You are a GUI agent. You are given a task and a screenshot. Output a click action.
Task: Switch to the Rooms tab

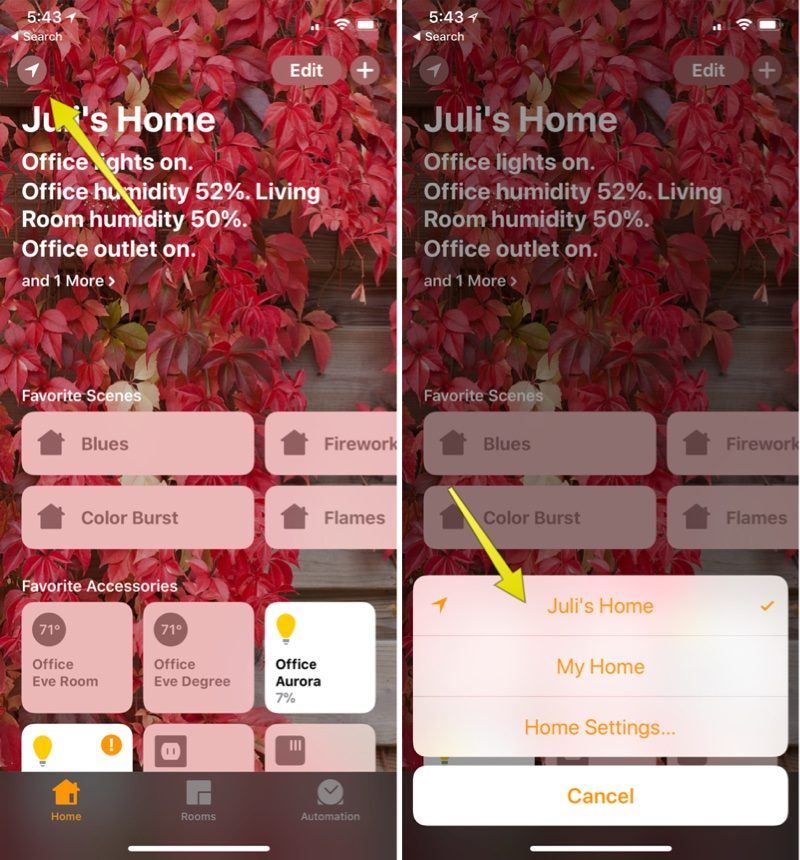[198, 800]
